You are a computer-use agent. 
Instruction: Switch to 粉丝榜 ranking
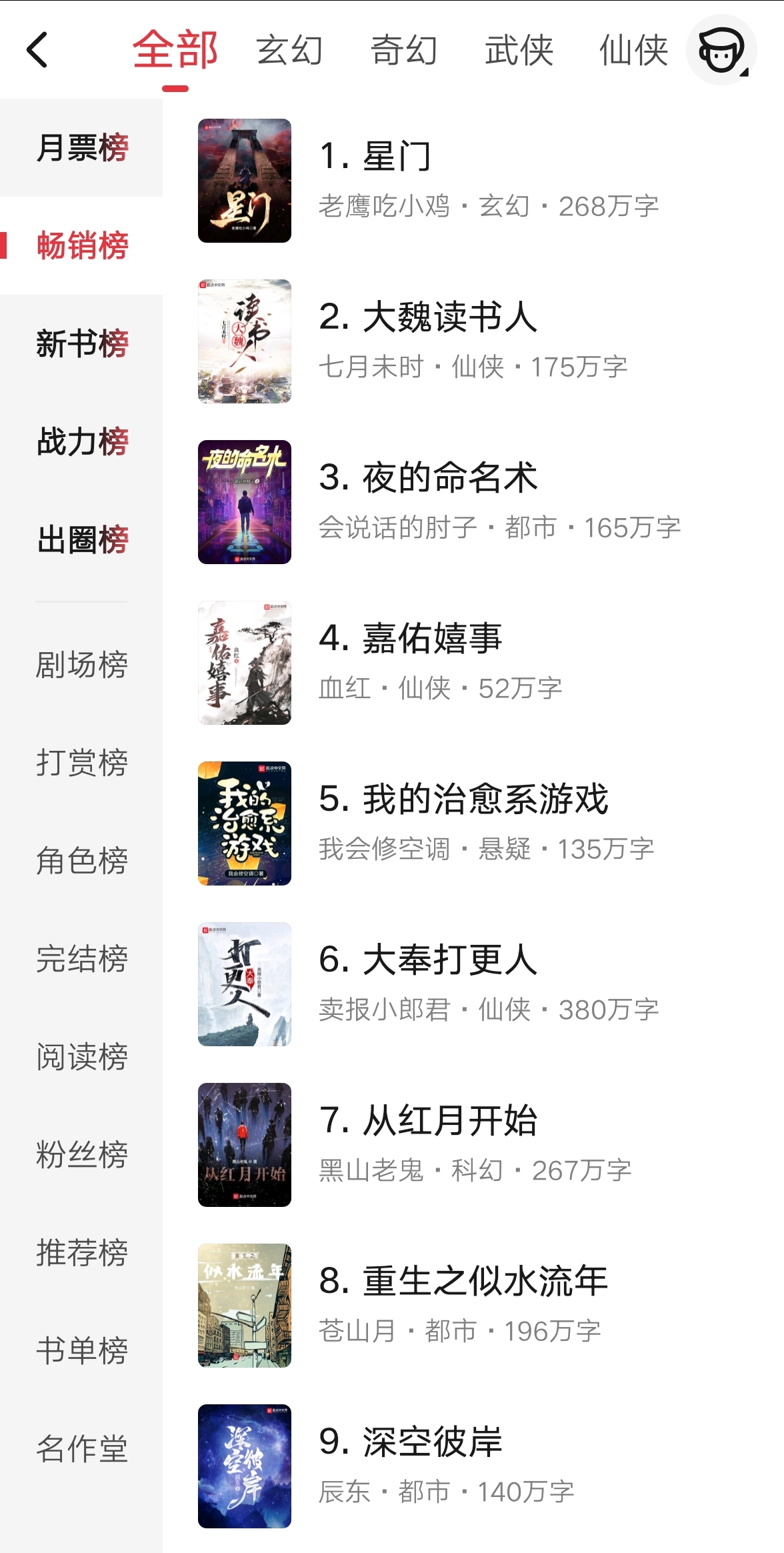point(82,1154)
